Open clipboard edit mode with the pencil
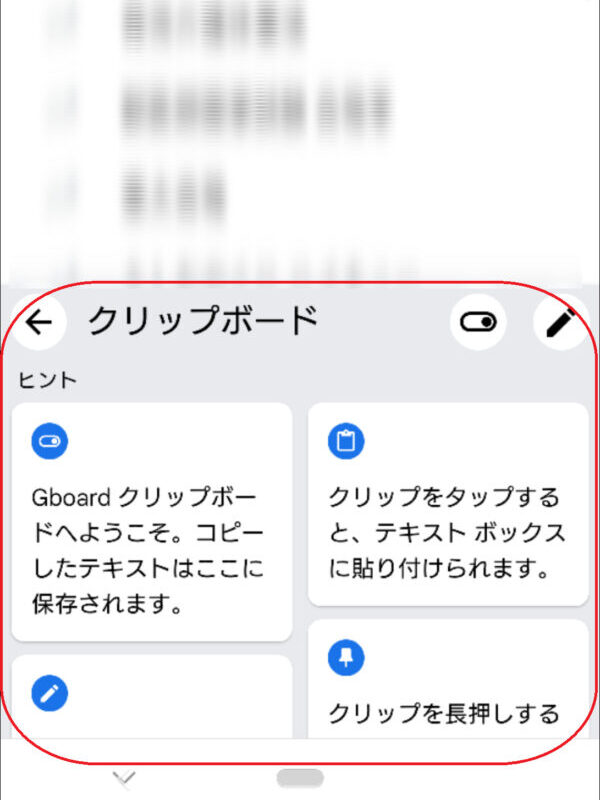 click(x=562, y=322)
